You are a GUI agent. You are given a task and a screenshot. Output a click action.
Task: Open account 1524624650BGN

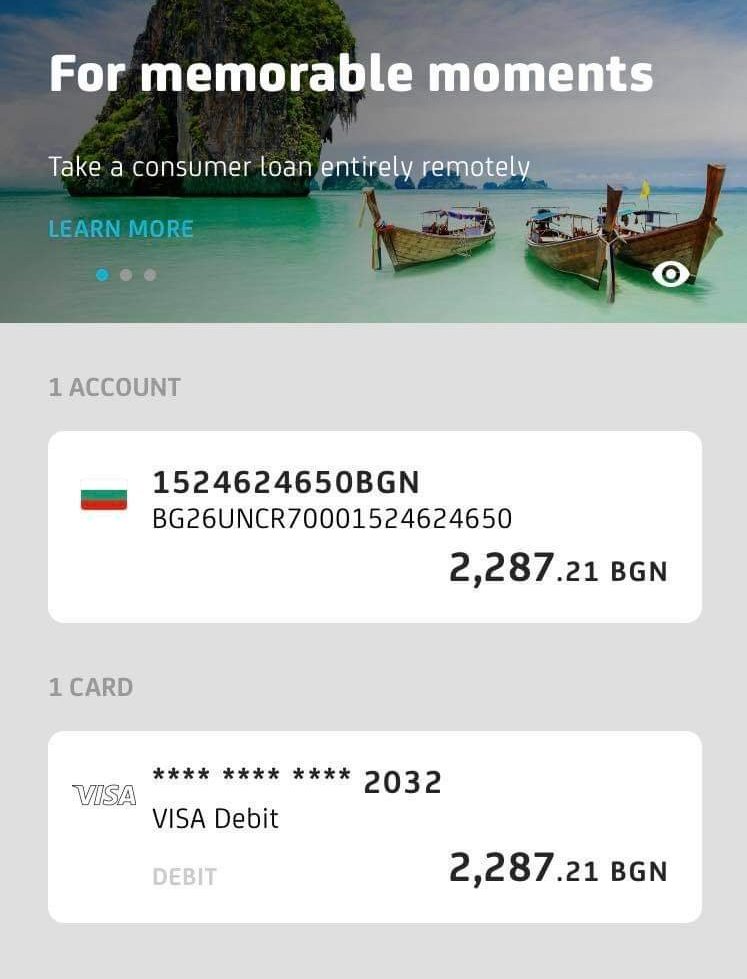coord(374,527)
